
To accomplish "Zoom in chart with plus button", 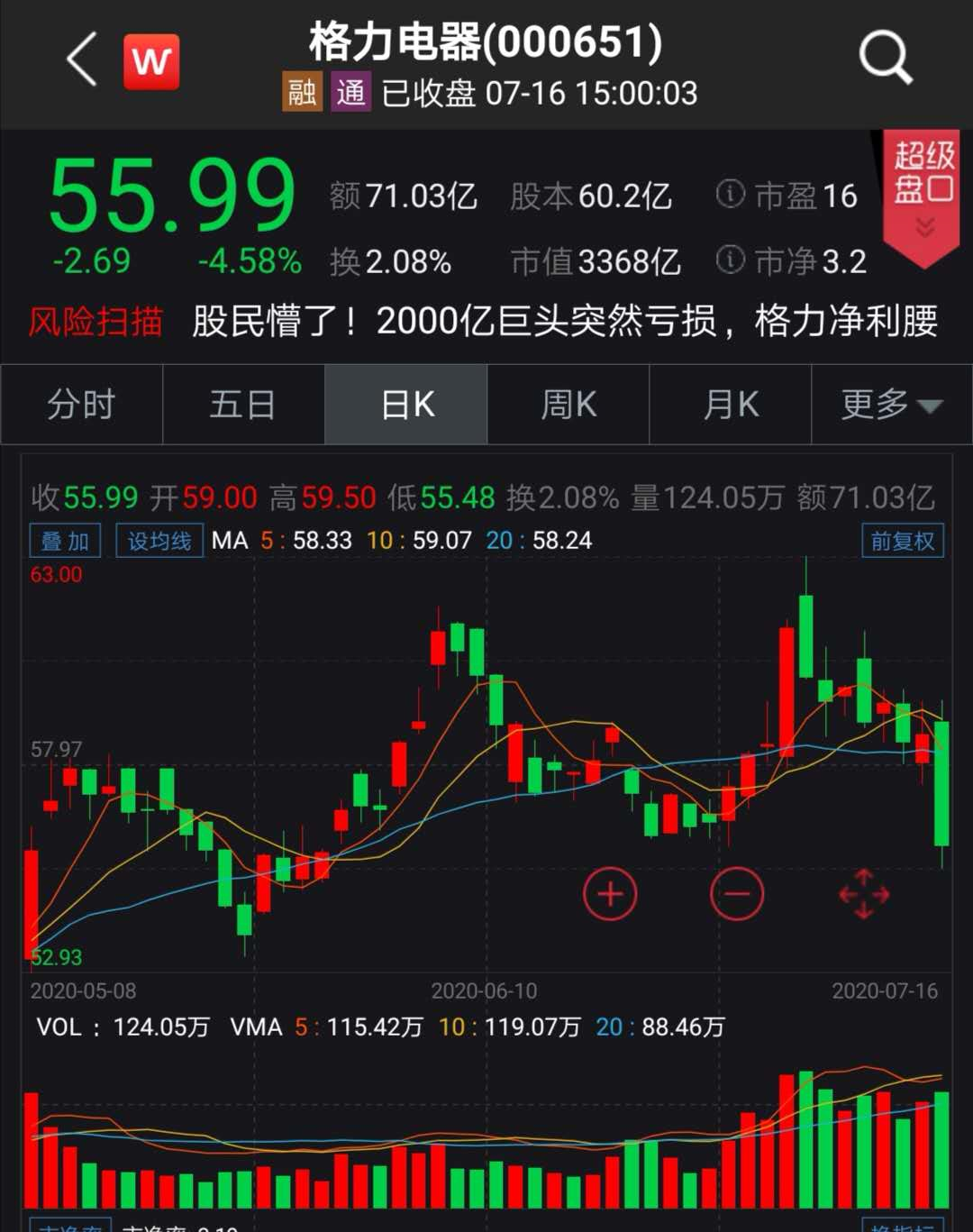I will [x=610, y=894].
